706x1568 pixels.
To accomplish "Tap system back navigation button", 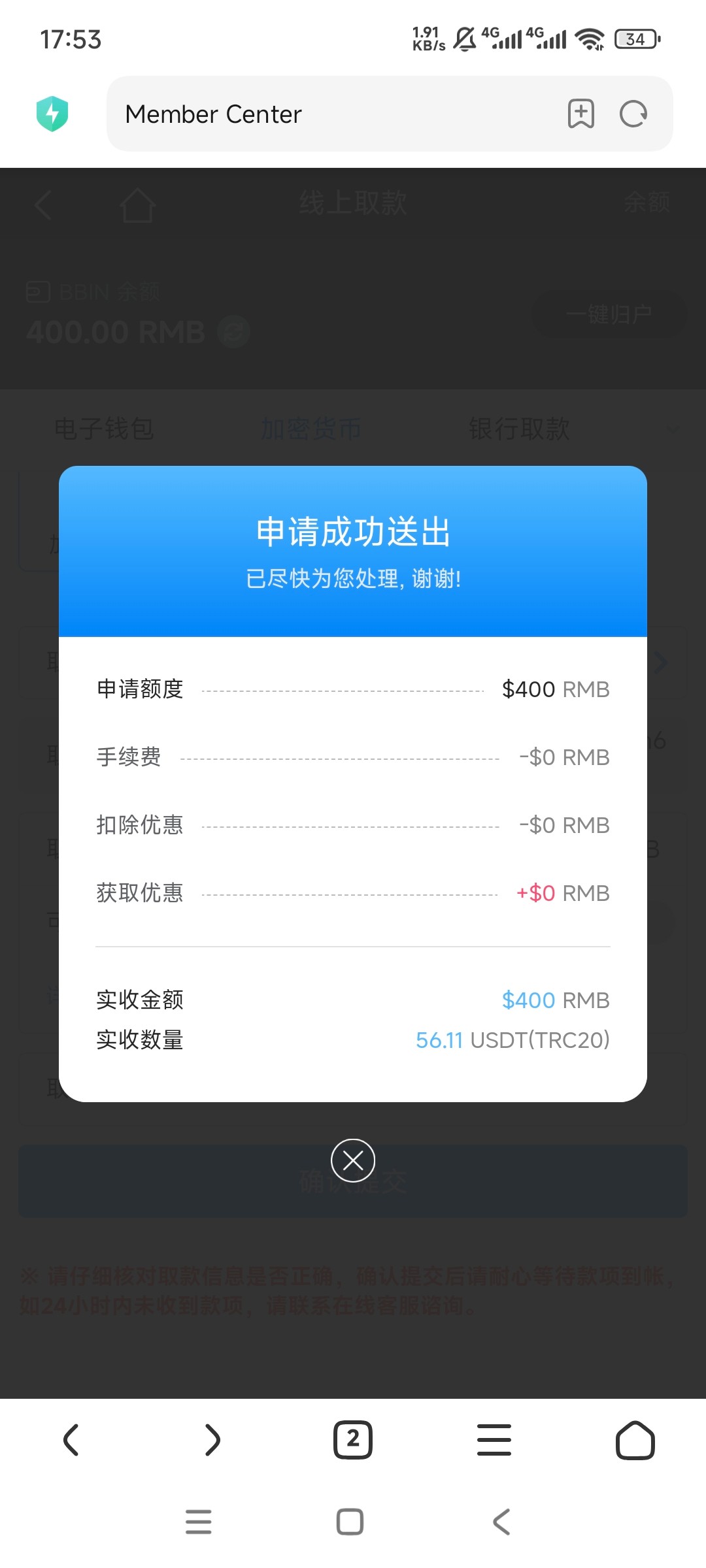I will [x=501, y=1522].
